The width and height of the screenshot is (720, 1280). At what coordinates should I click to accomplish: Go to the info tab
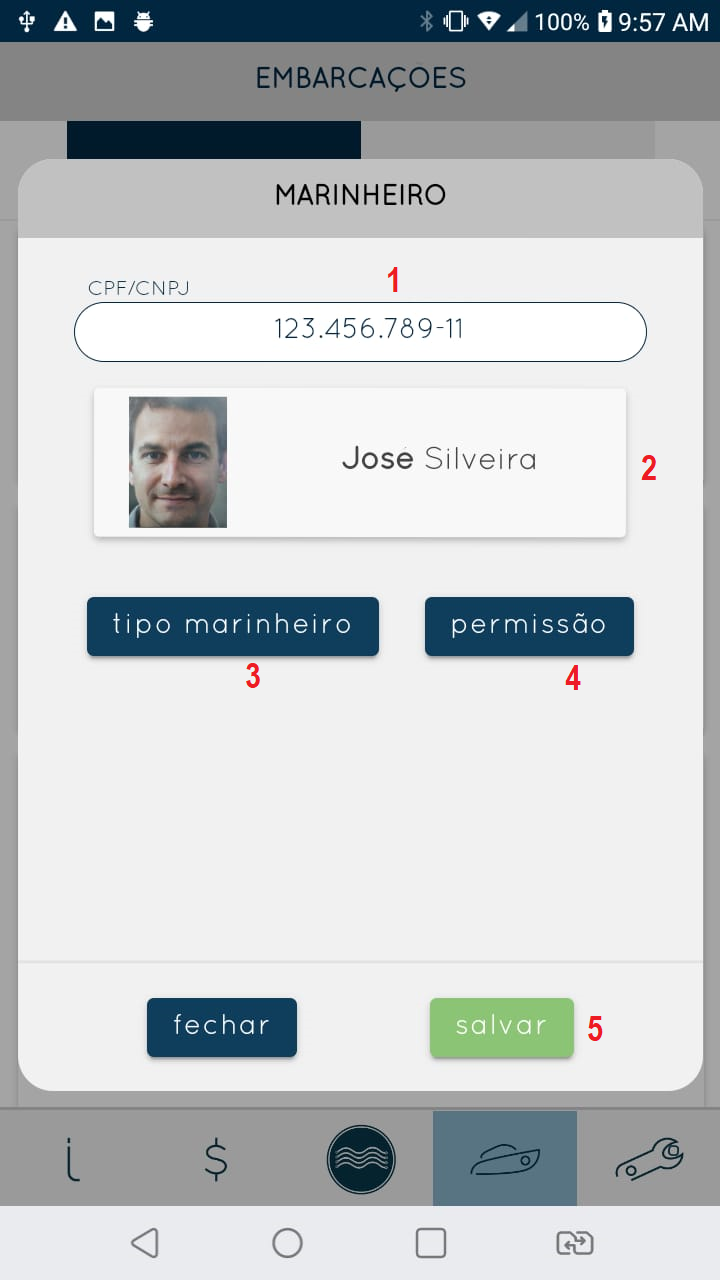click(72, 1160)
